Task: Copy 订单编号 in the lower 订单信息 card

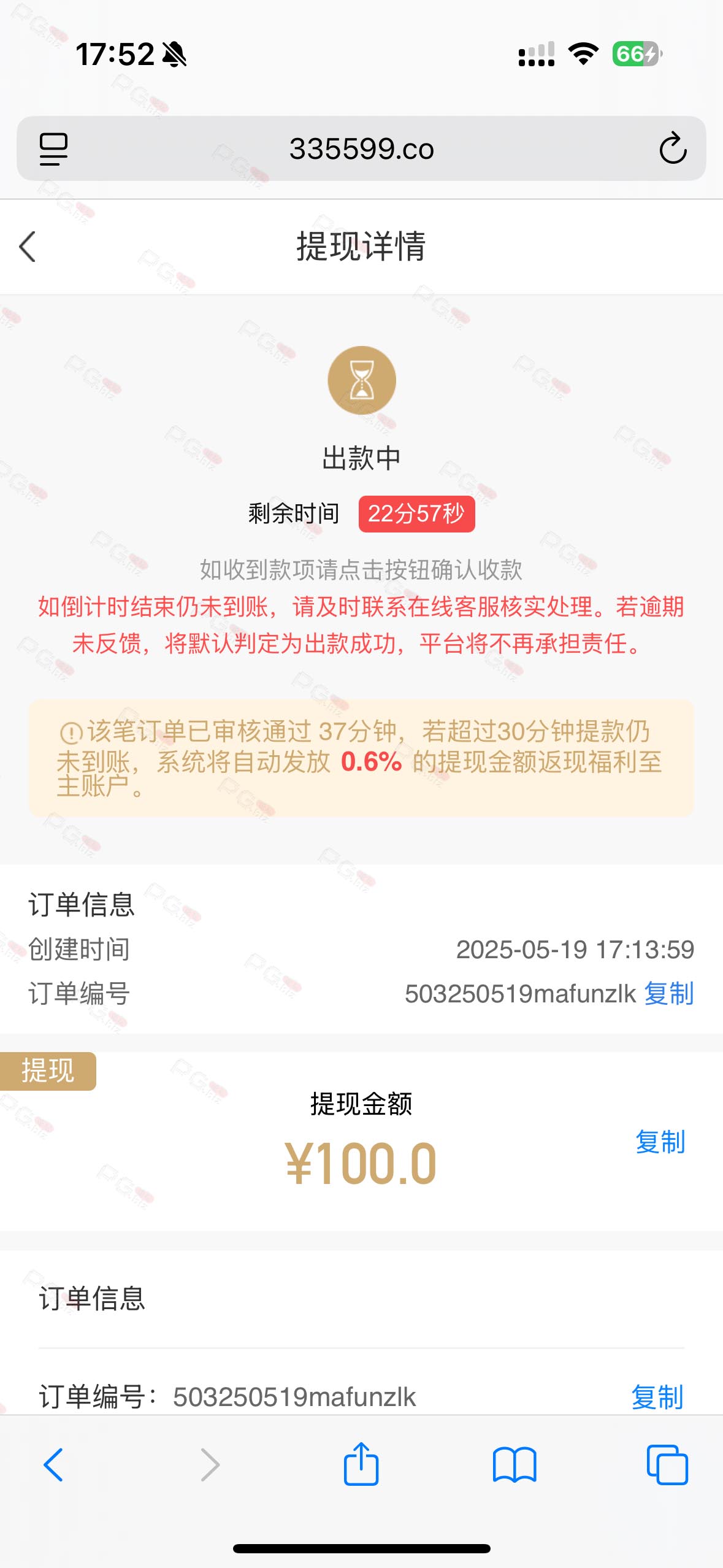Action: click(x=657, y=1397)
